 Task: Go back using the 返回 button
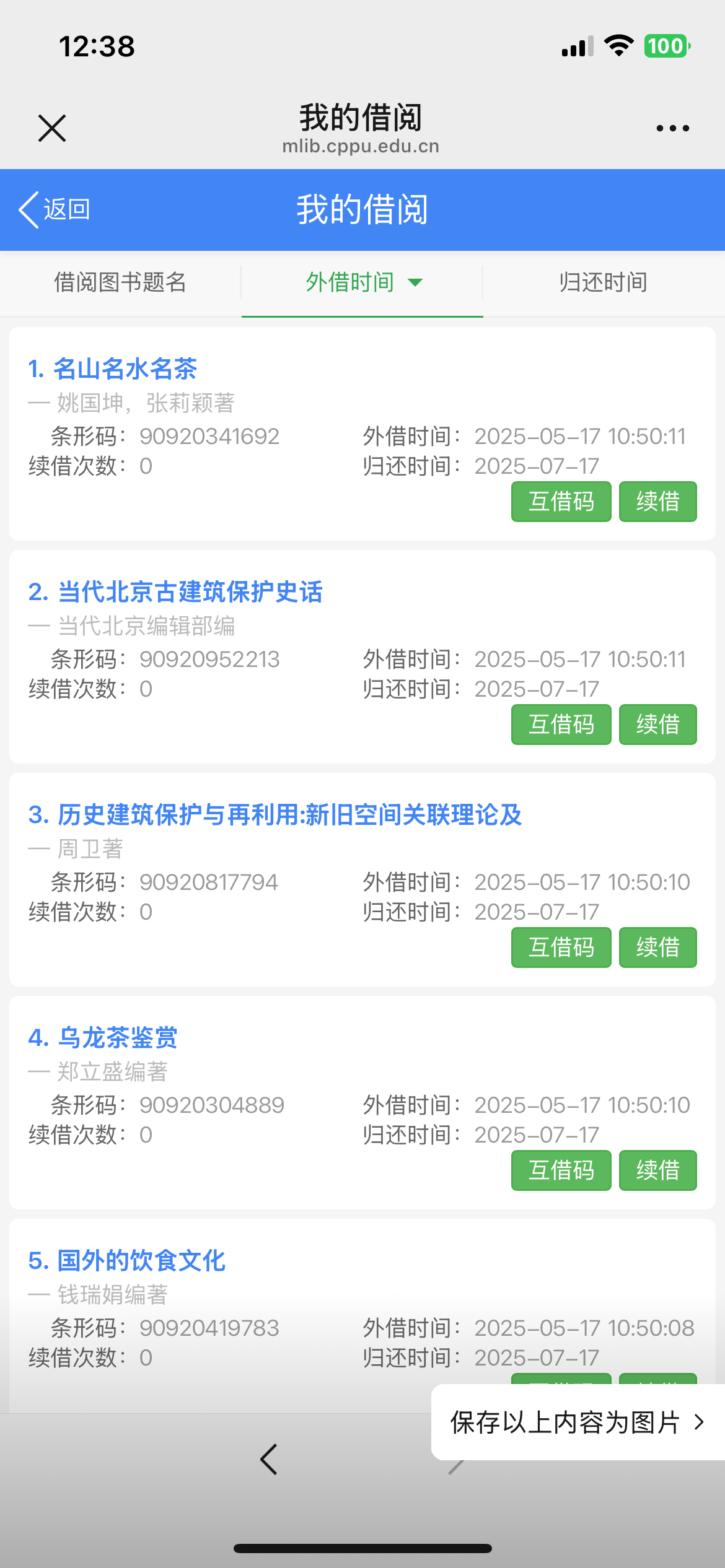tap(55, 209)
